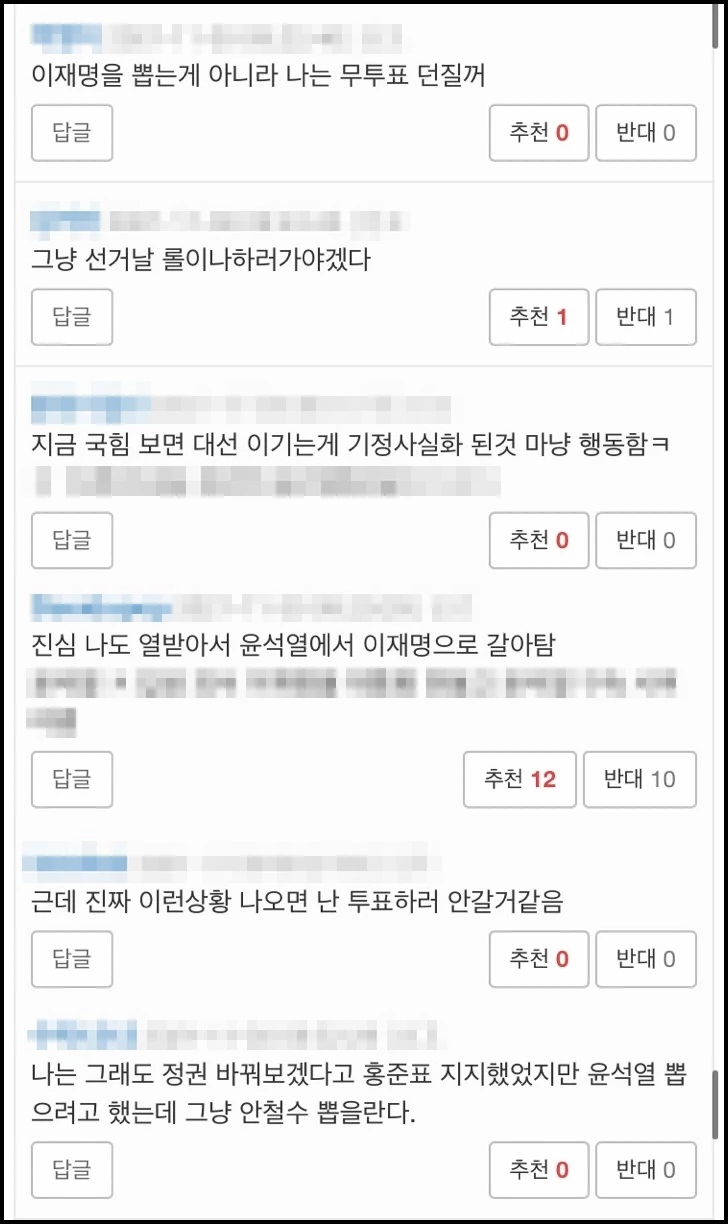Hit 반대 10 on the '이재명으로 갈아탐' comment
Screen dimensions: 728x1224
coord(639,779)
